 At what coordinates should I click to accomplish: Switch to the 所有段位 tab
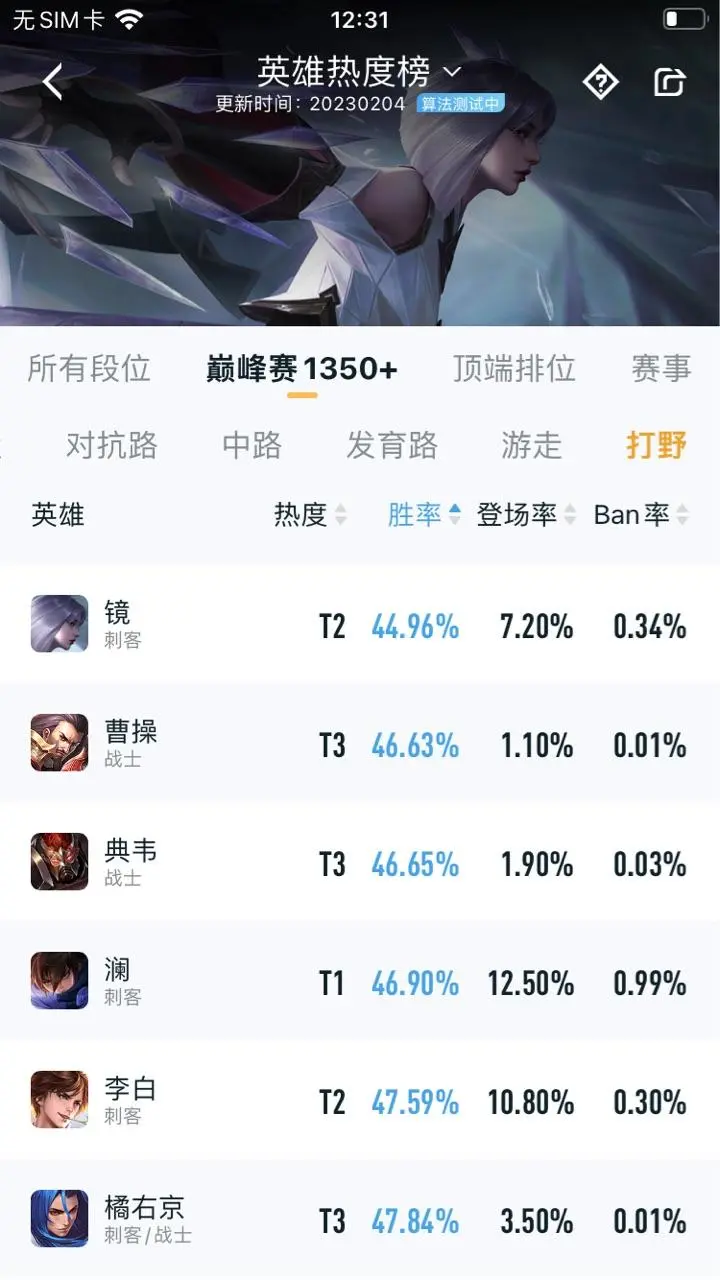tap(89, 369)
